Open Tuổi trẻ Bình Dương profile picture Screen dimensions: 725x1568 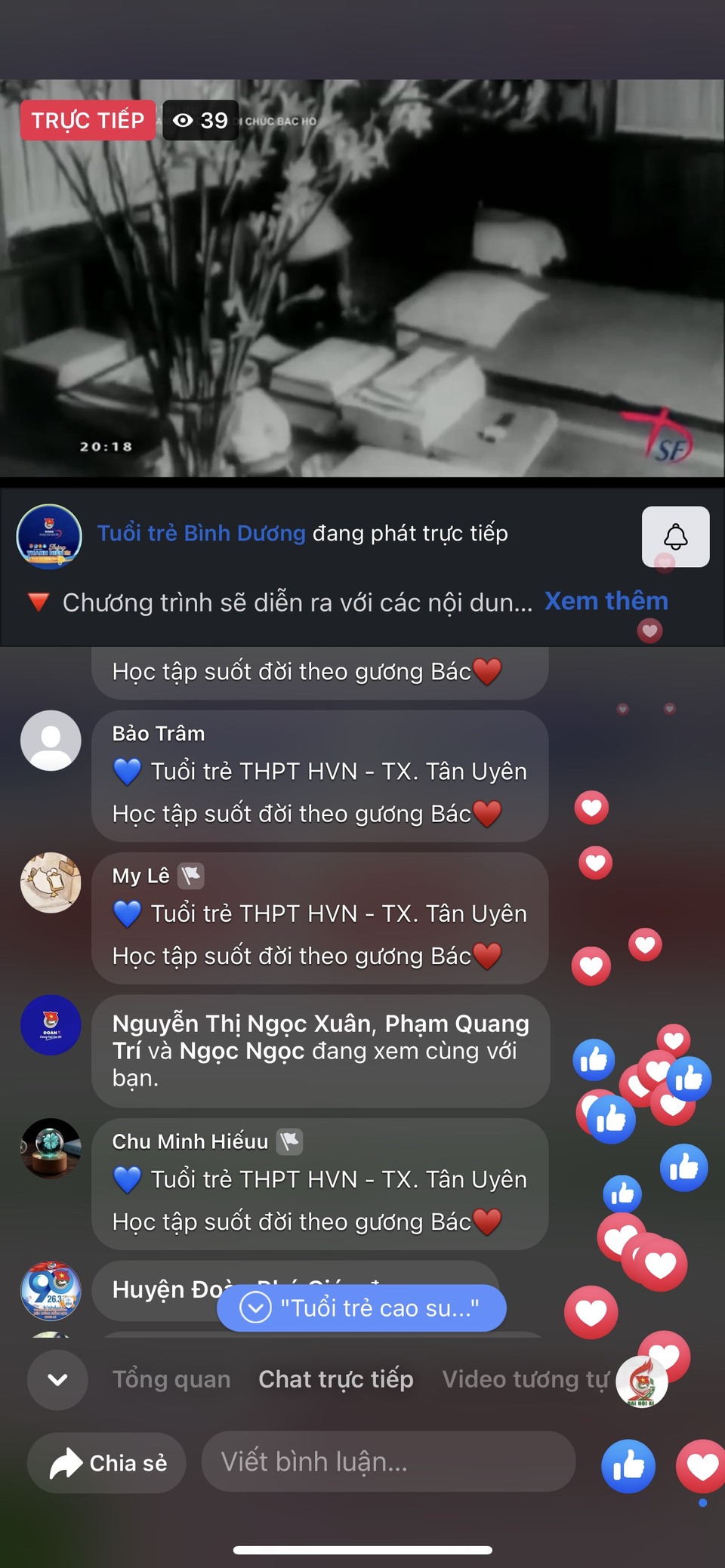click(49, 537)
